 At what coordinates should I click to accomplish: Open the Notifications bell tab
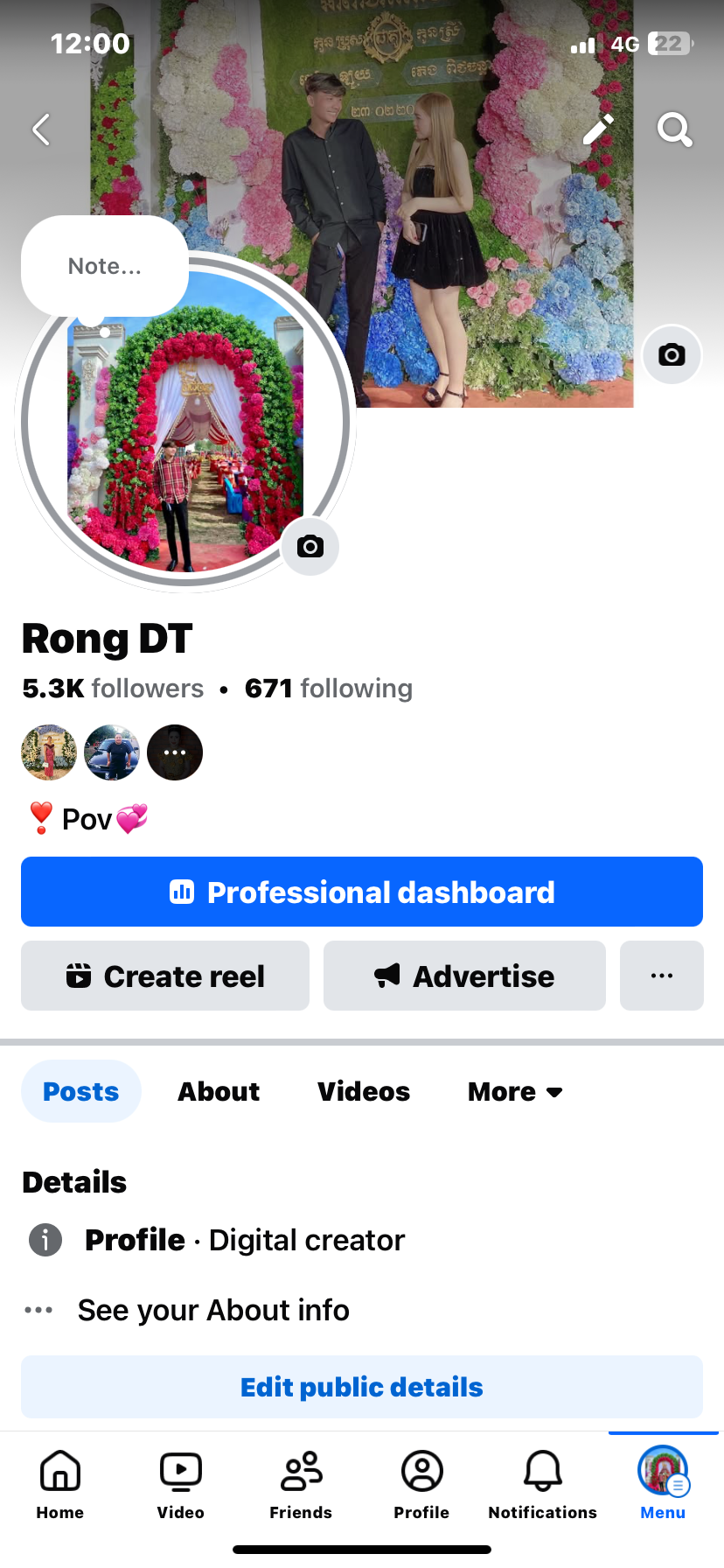pos(542,1484)
